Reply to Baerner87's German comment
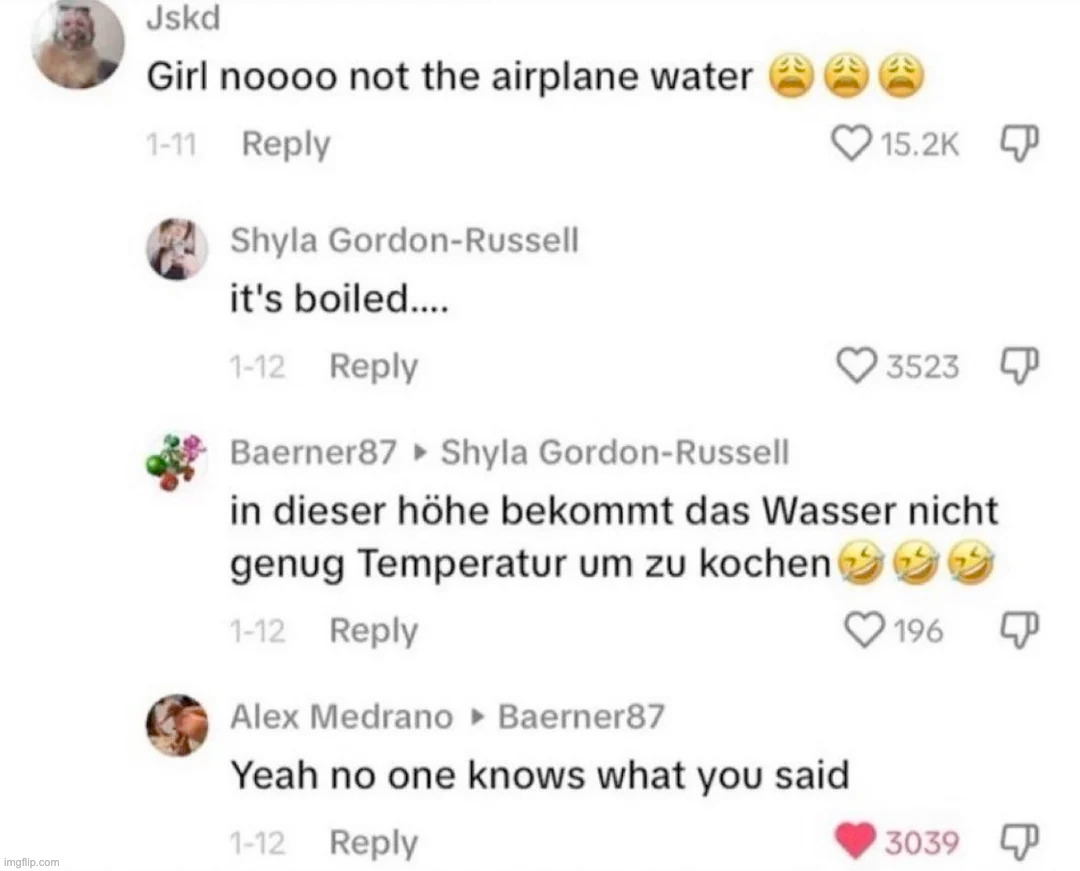 tap(373, 631)
